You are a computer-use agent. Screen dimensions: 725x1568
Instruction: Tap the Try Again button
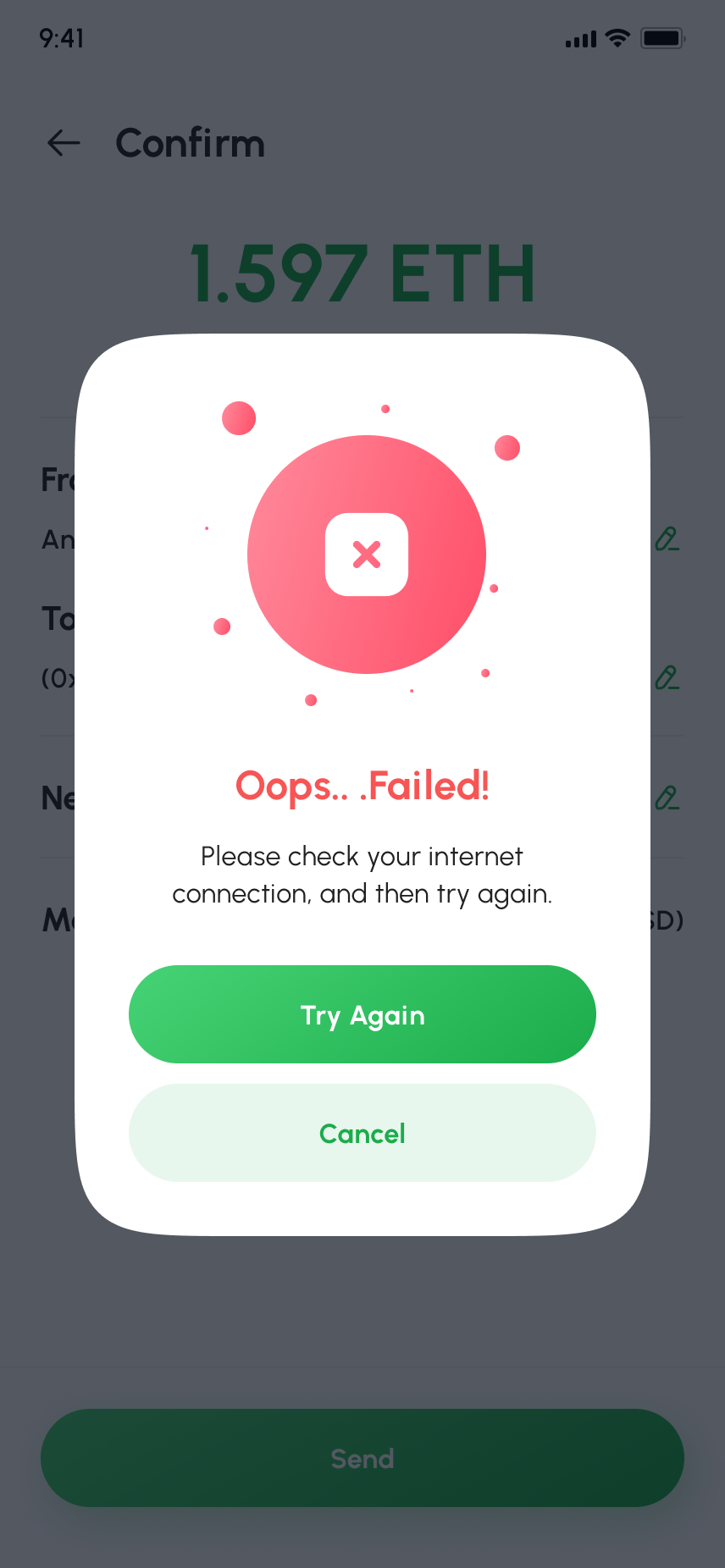click(362, 1014)
